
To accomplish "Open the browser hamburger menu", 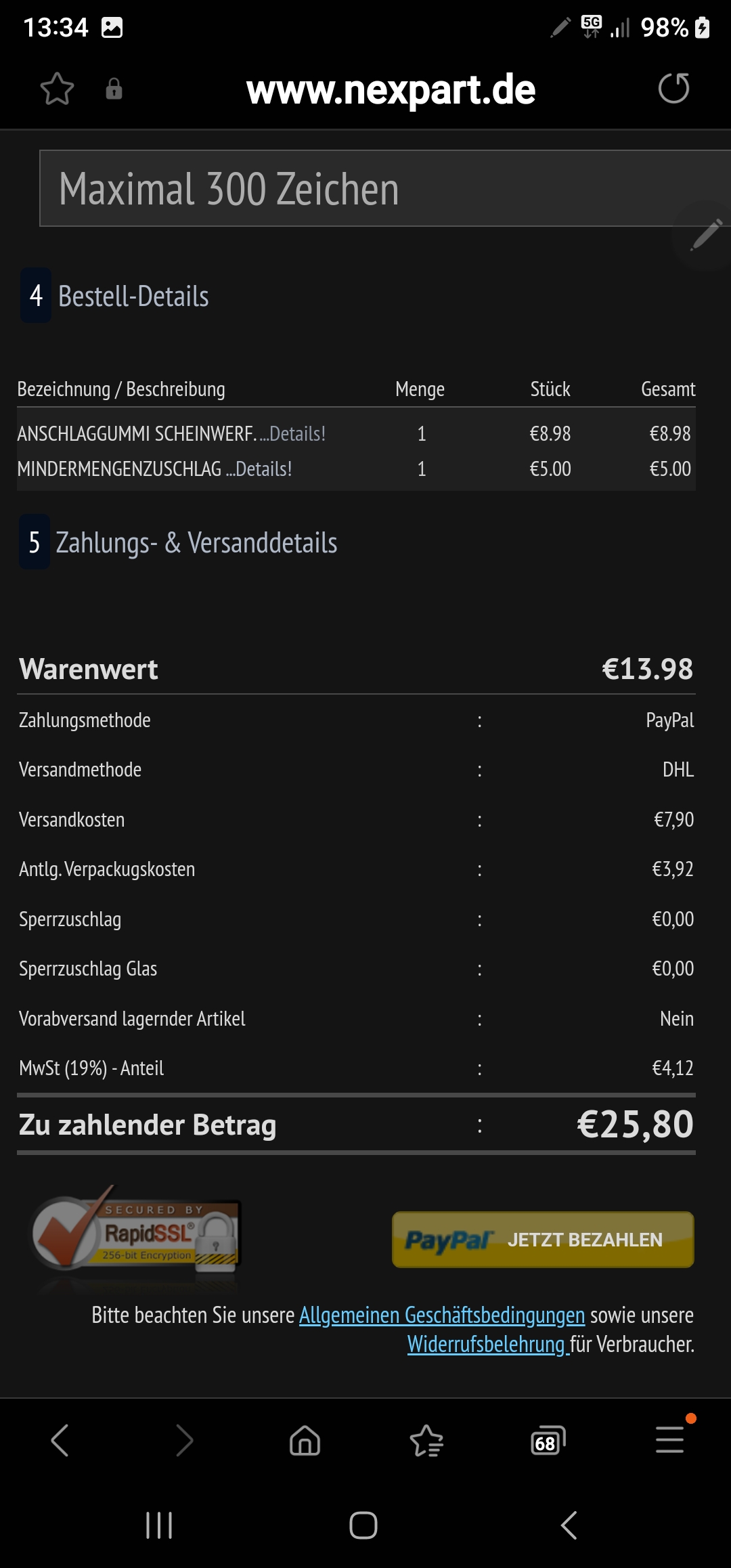I will coord(669,1440).
